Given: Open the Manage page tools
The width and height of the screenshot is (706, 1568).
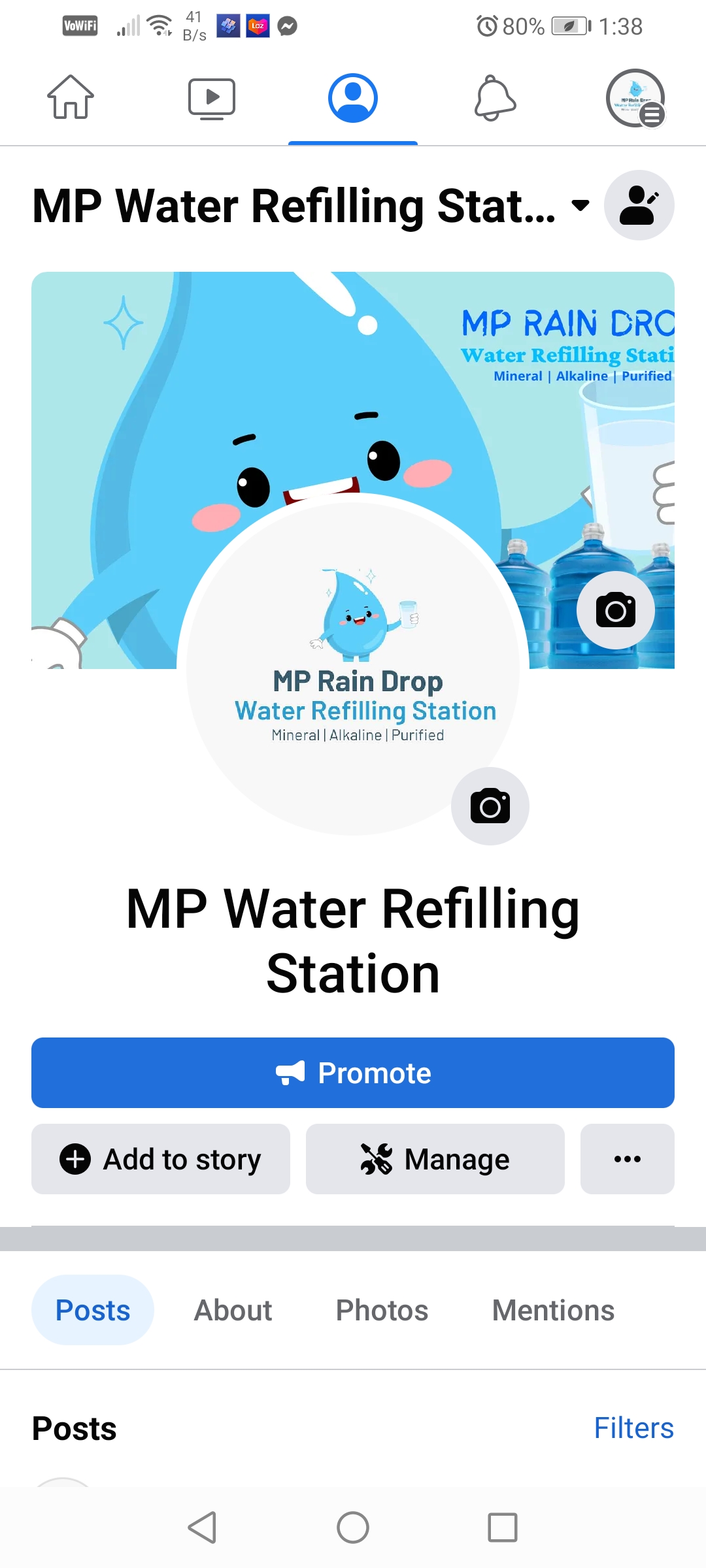Looking at the screenshot, I should coord(435,1159).
